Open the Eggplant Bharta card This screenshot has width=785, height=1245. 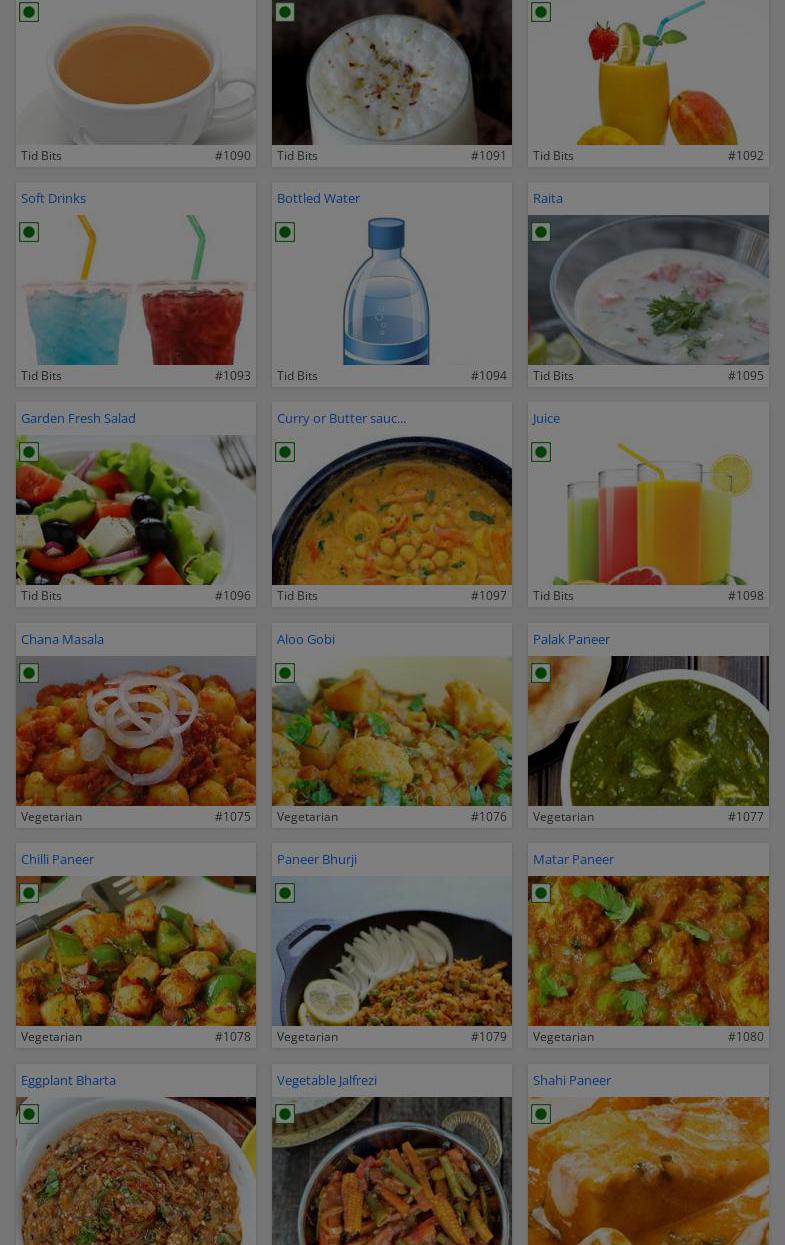(136, 1170)
